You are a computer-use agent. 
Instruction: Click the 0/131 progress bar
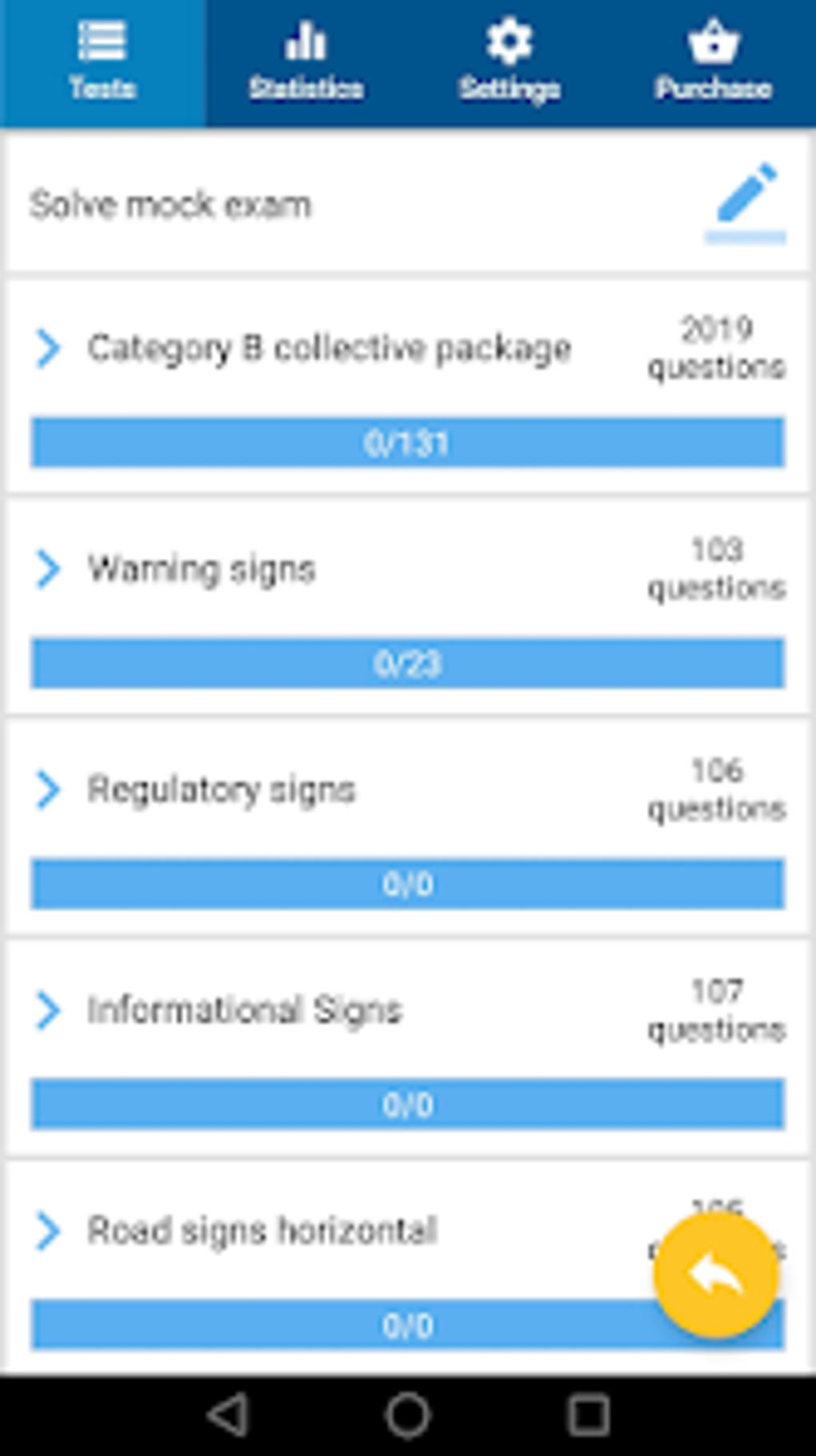click(406, 440)
